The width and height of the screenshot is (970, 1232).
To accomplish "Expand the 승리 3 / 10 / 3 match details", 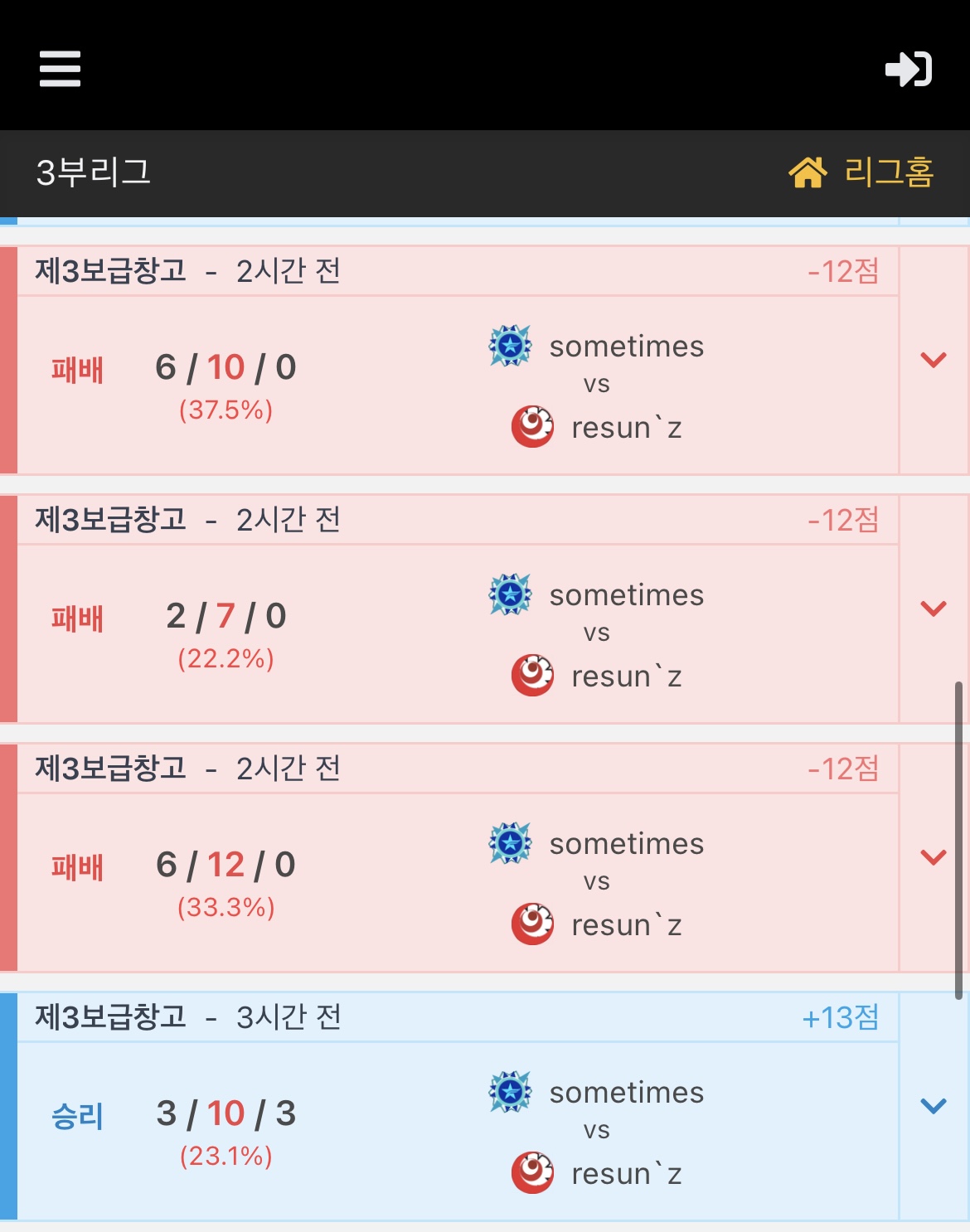I will (934, 1106).
